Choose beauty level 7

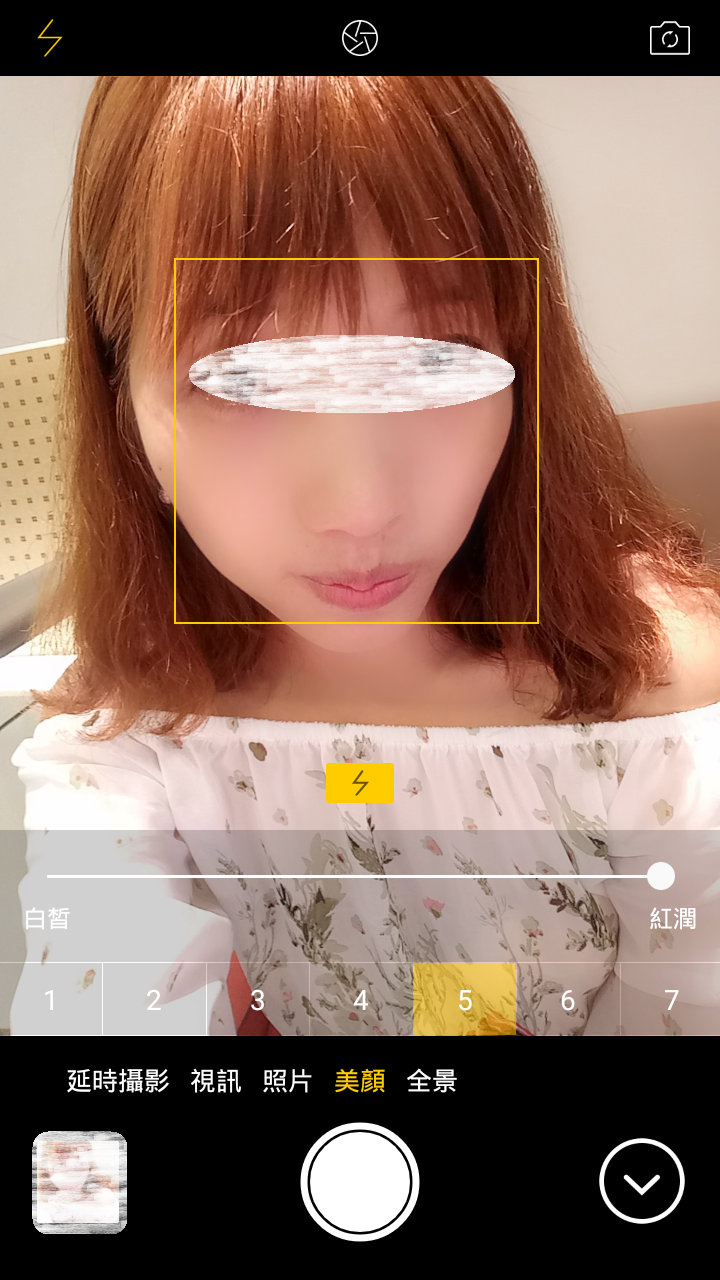pyautogui.click(x=671, y=999)
